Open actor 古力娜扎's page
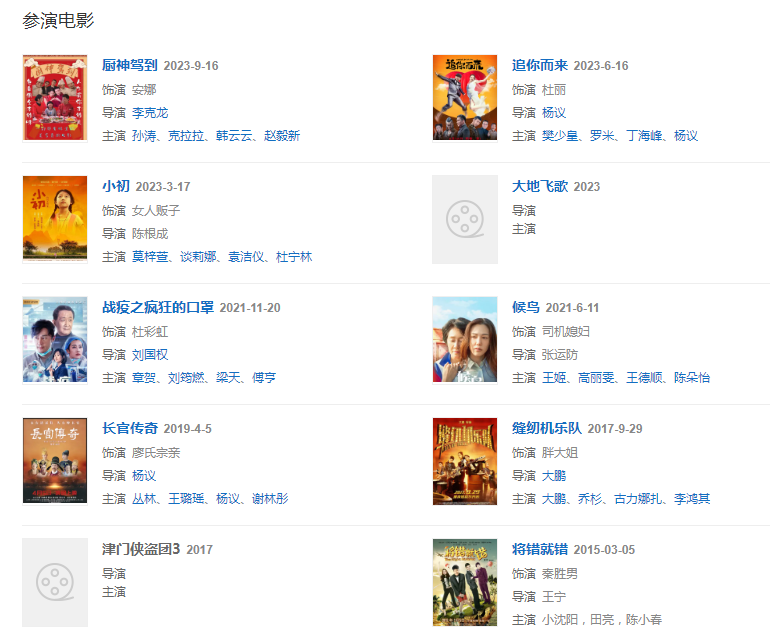770x642 pixels. pos(639,498)
